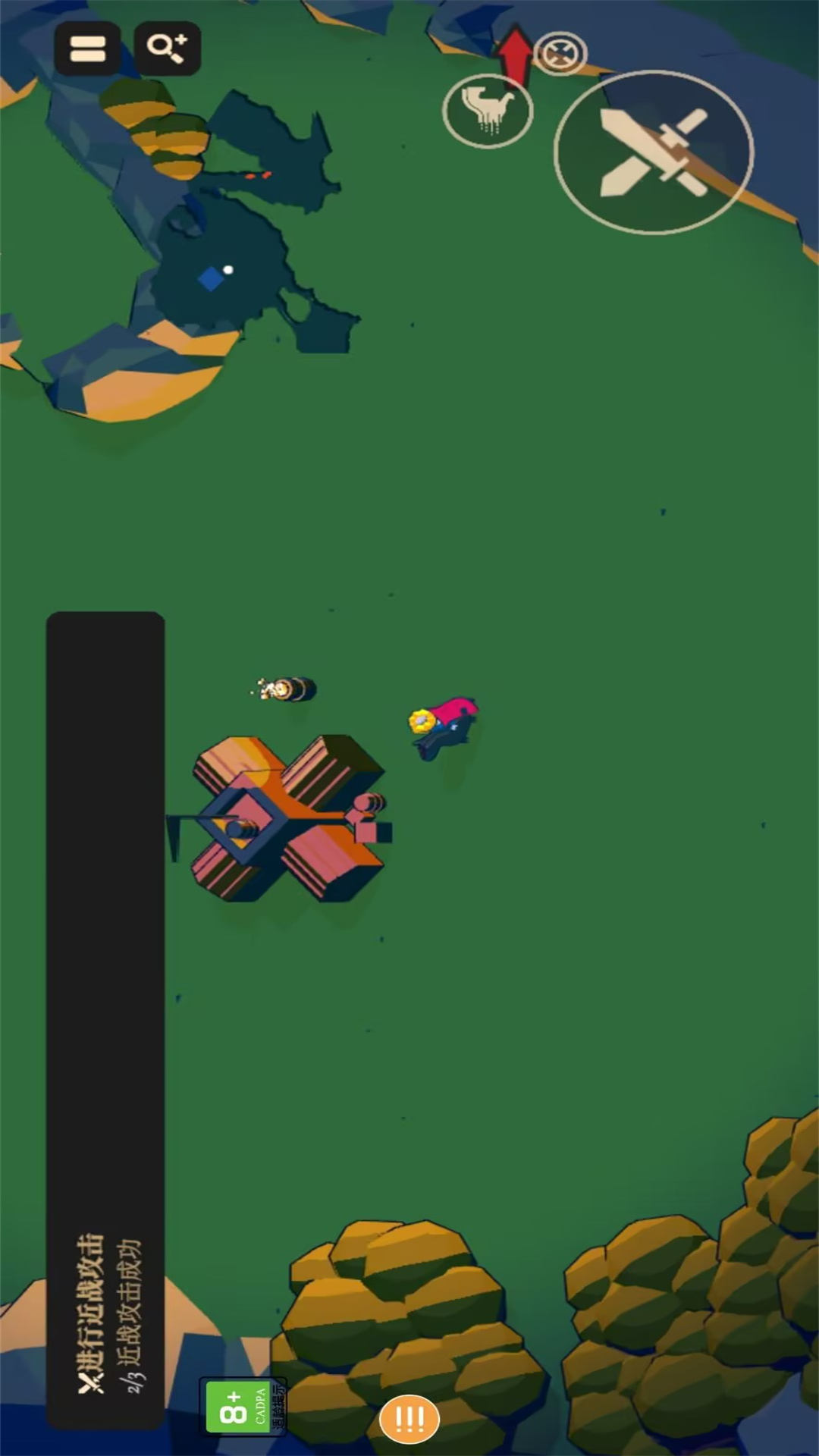This screenshot has width=819, height=1456.
Task: Open the 8+ CADPA age rating badge
Action: point(243,1407)
